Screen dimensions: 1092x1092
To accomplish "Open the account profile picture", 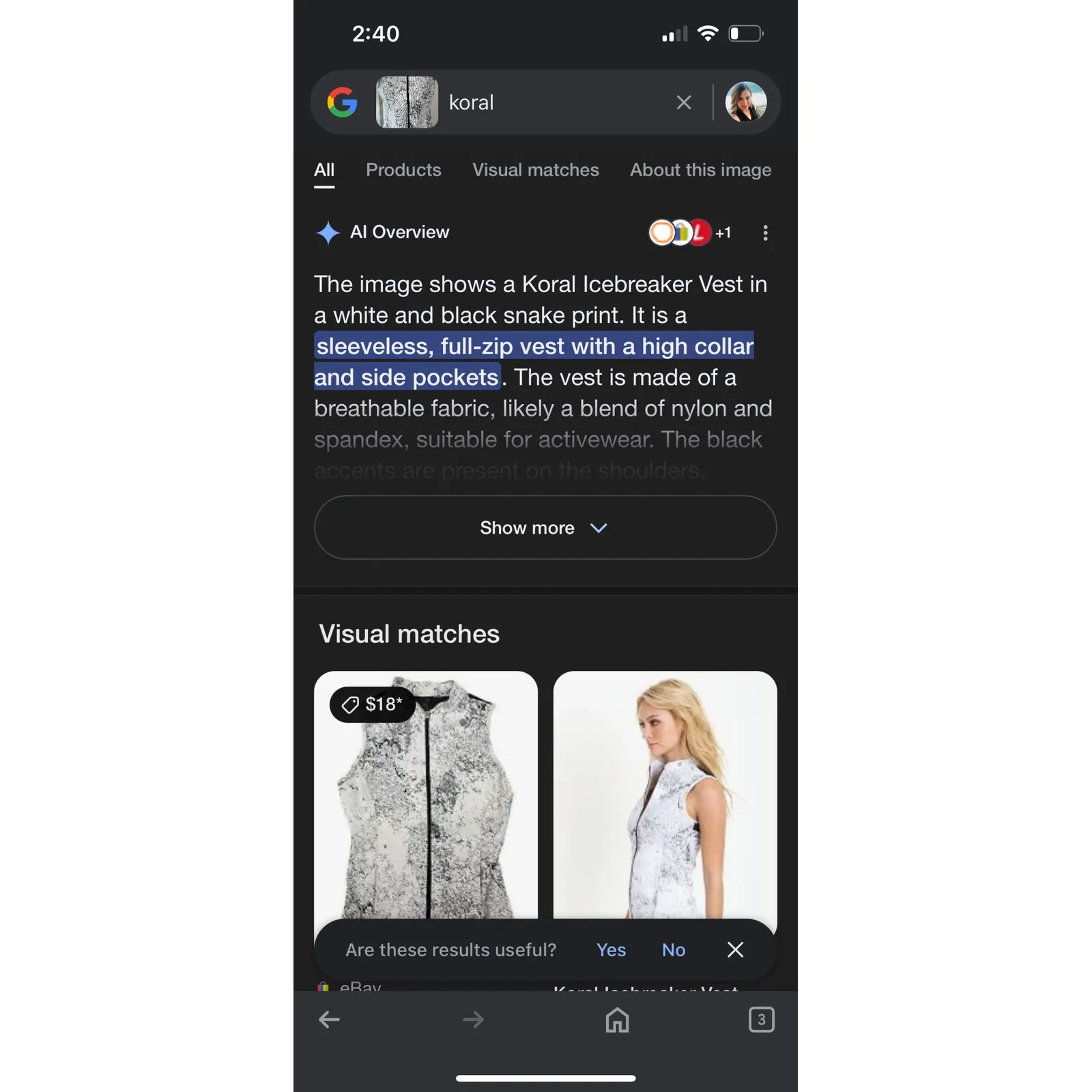I will point(745,102).
